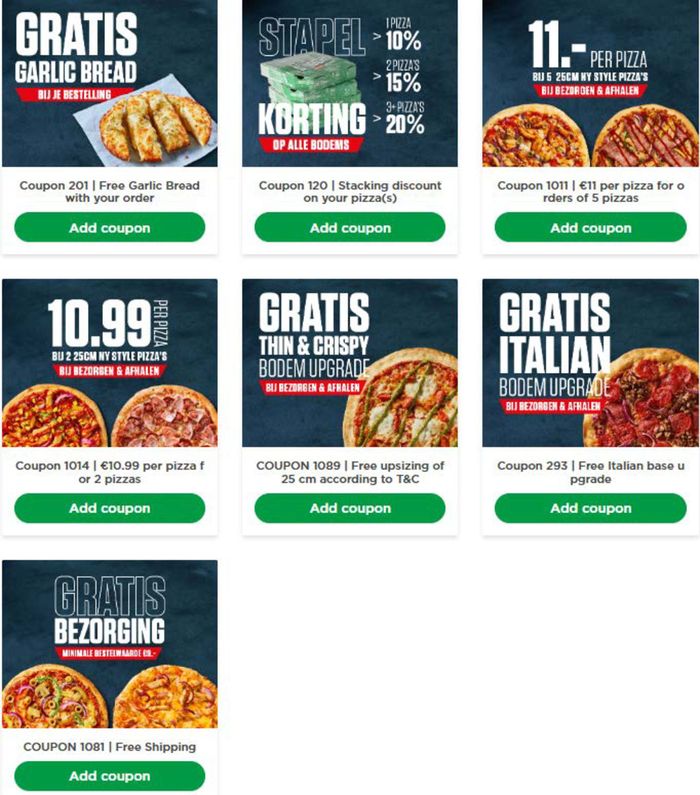
Task: Add coupon 120 stacking discount
Action: pos(349,228)
